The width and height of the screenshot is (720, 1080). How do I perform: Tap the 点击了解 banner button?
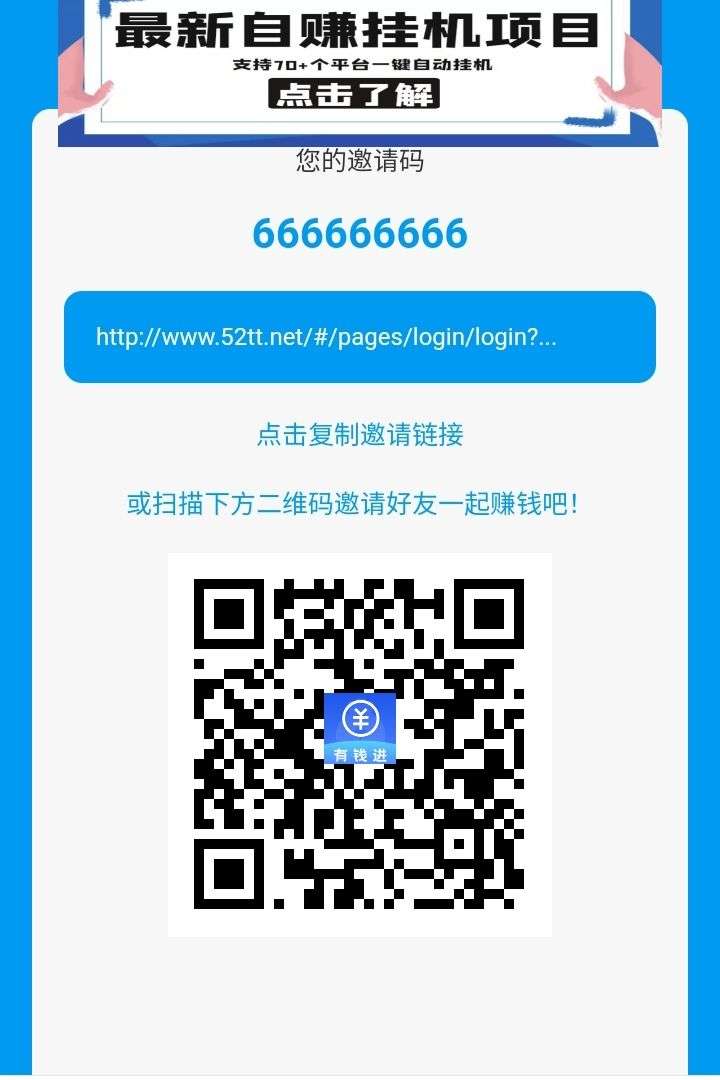coord(354,94)
